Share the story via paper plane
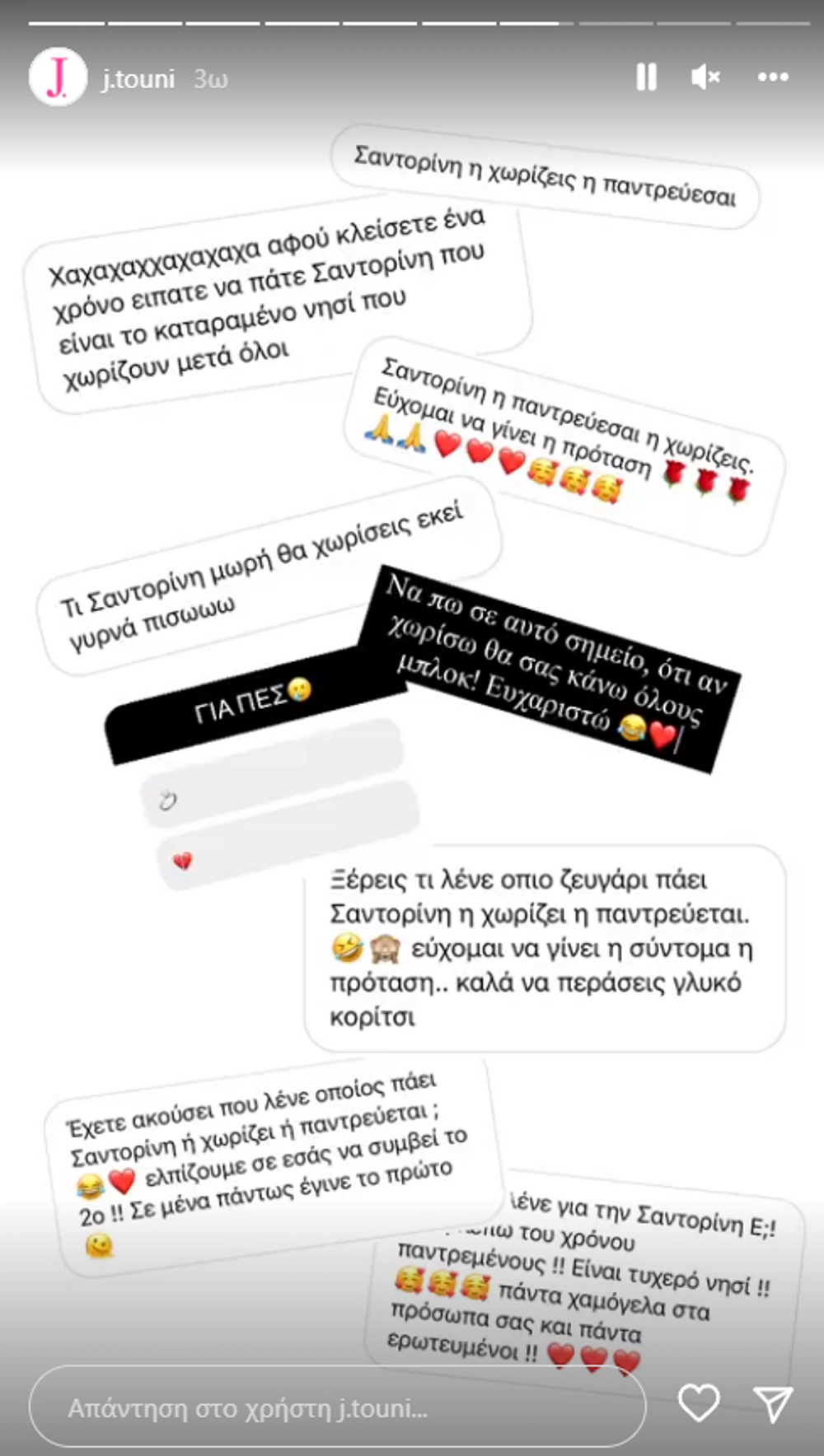Viewport: 824px width, 1456px height. pos(772,1402)
